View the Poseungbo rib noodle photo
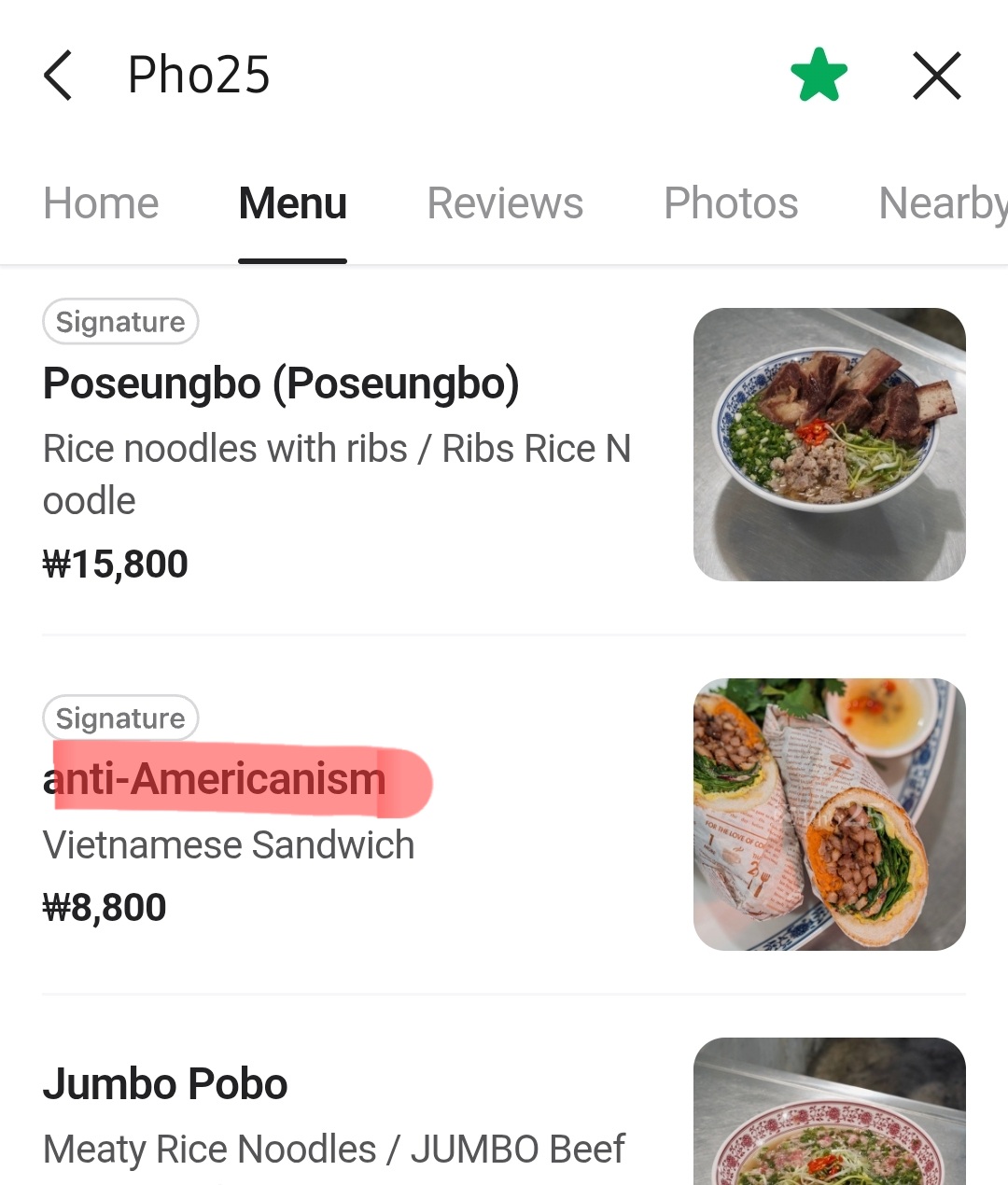The height and width of the screenshot is (1185, 1008). 829,444
